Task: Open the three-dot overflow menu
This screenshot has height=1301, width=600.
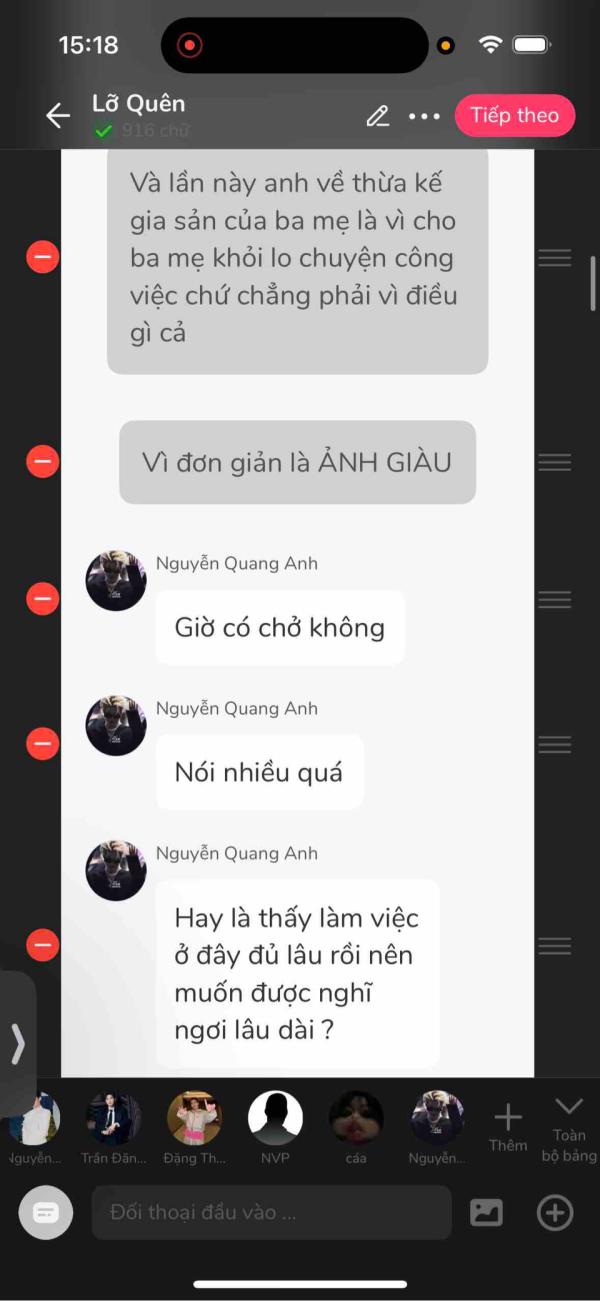Action: pos(424,116)
